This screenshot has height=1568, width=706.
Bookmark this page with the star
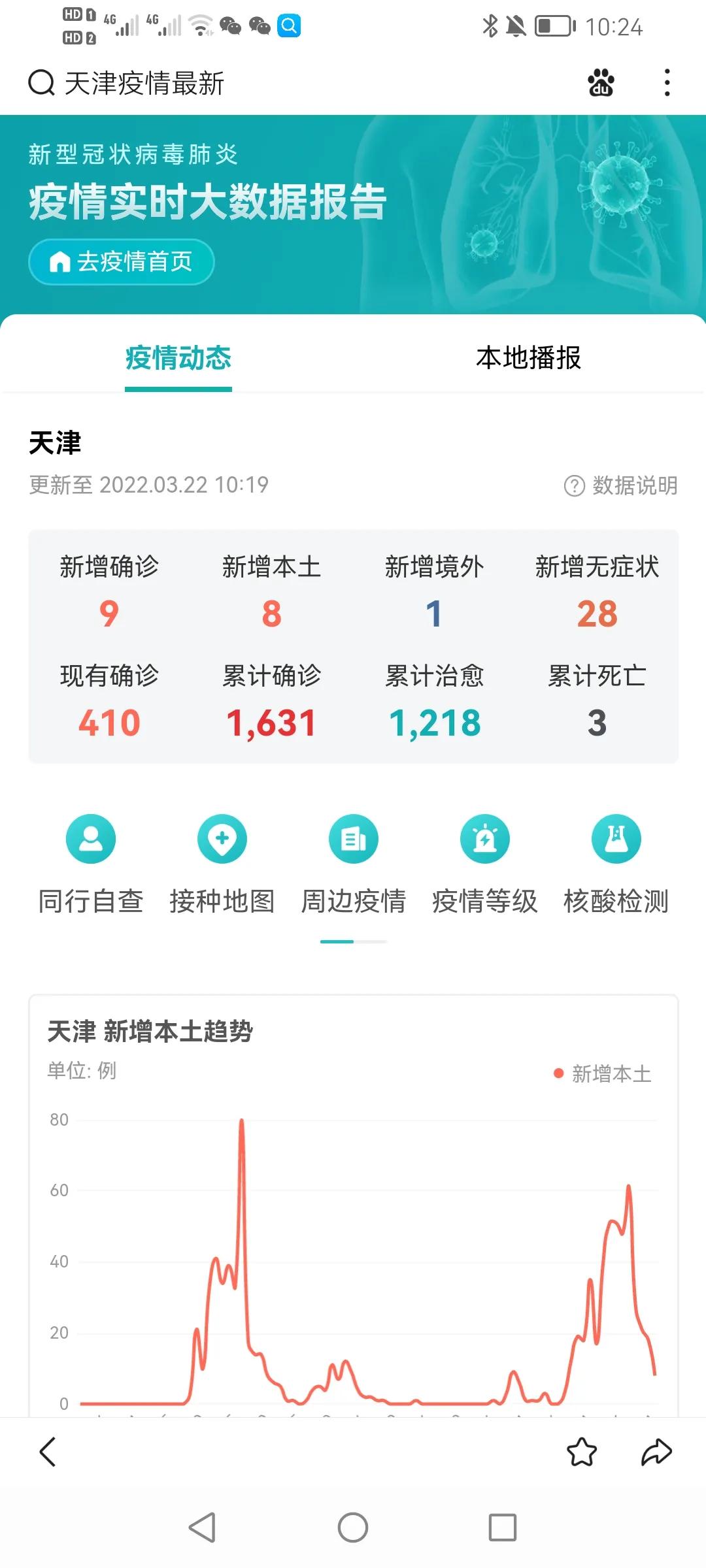click(581, 1452)
